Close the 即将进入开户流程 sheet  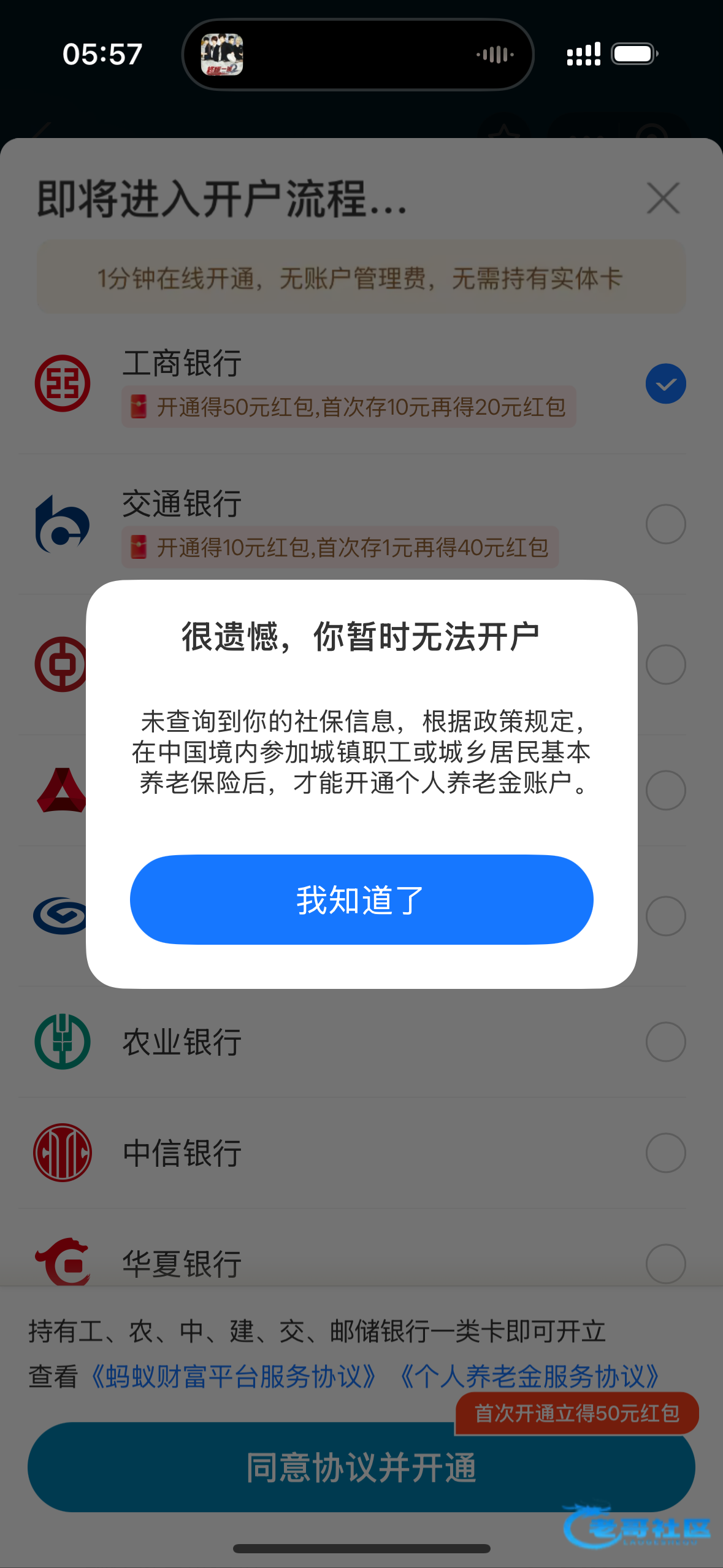tap(663, 198)
